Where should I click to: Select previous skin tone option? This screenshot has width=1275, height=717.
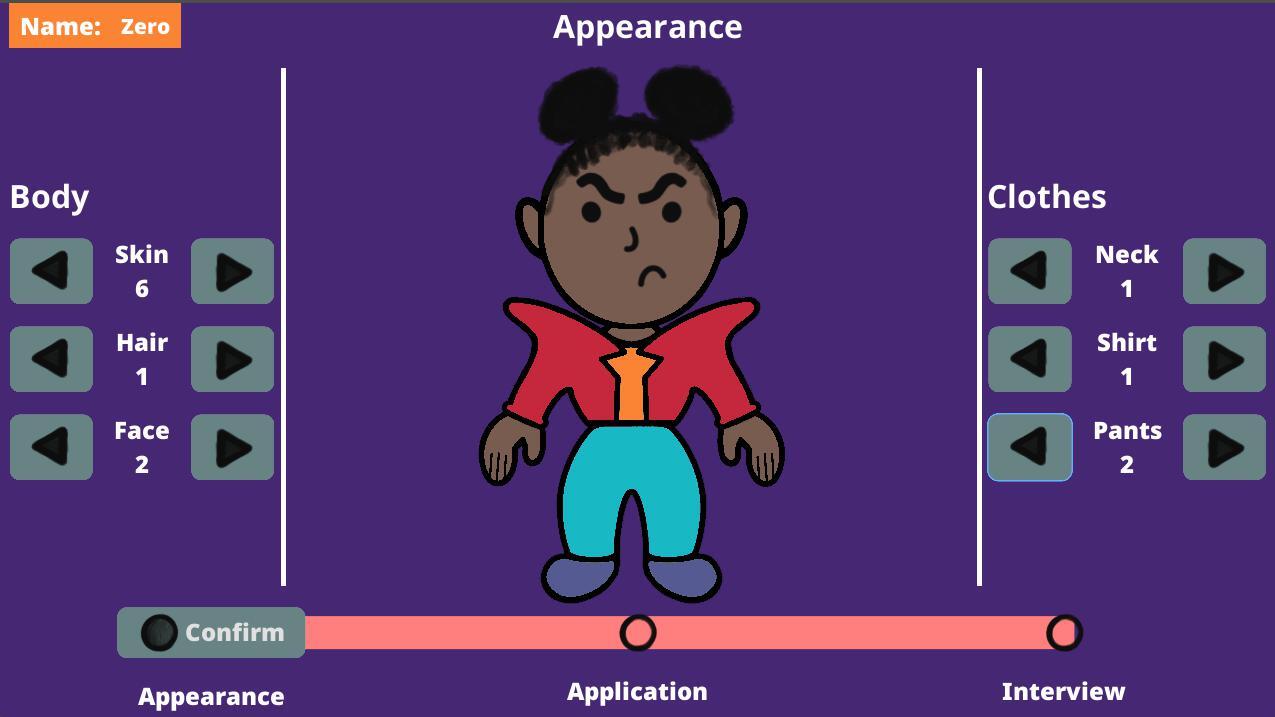point(51,271)
